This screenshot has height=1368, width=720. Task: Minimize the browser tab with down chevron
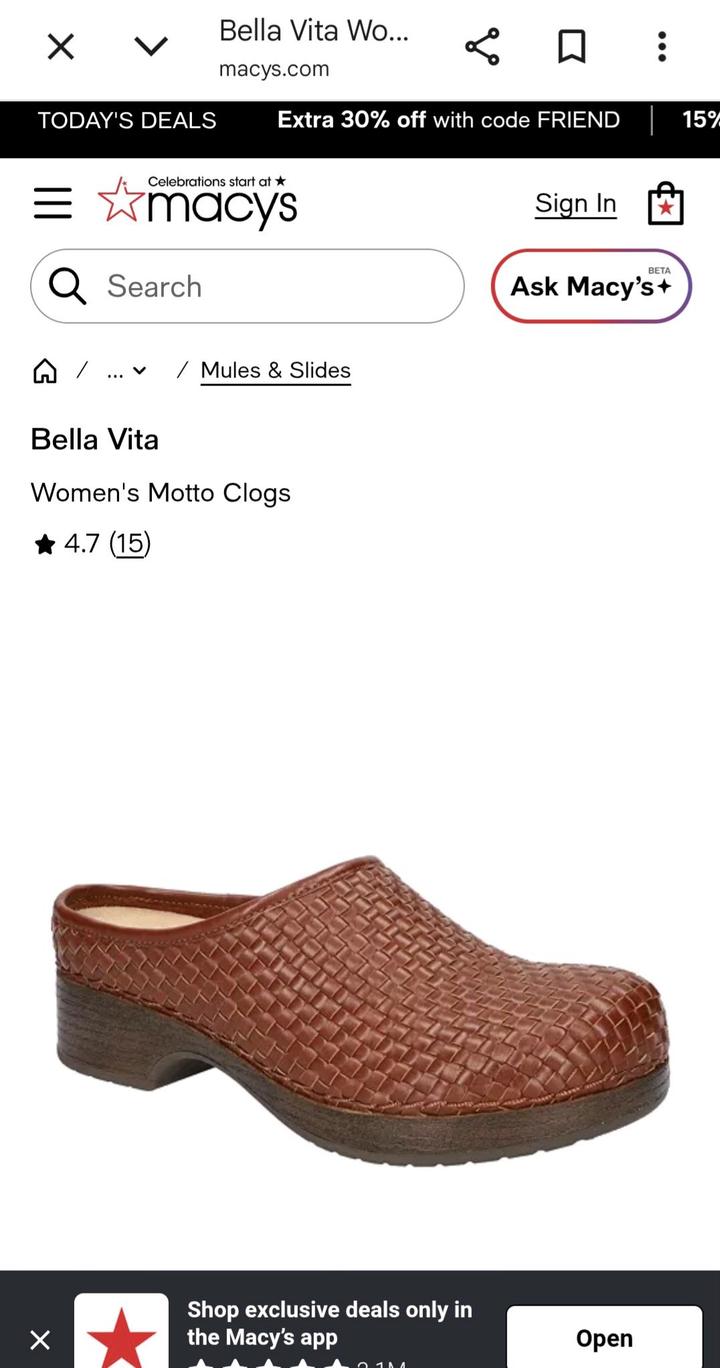pos(151,46)
